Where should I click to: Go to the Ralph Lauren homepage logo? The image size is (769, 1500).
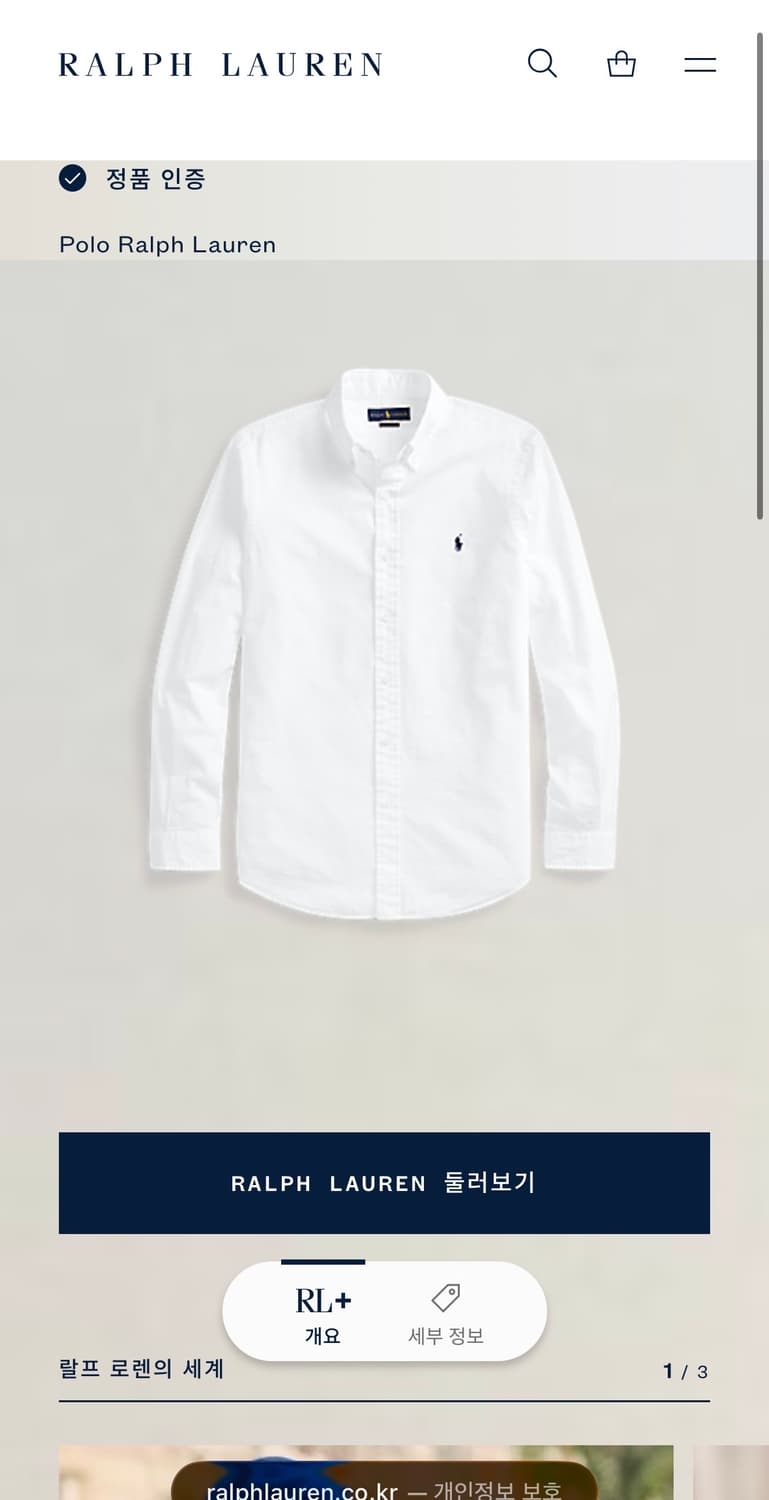click(x=220, y=65)
